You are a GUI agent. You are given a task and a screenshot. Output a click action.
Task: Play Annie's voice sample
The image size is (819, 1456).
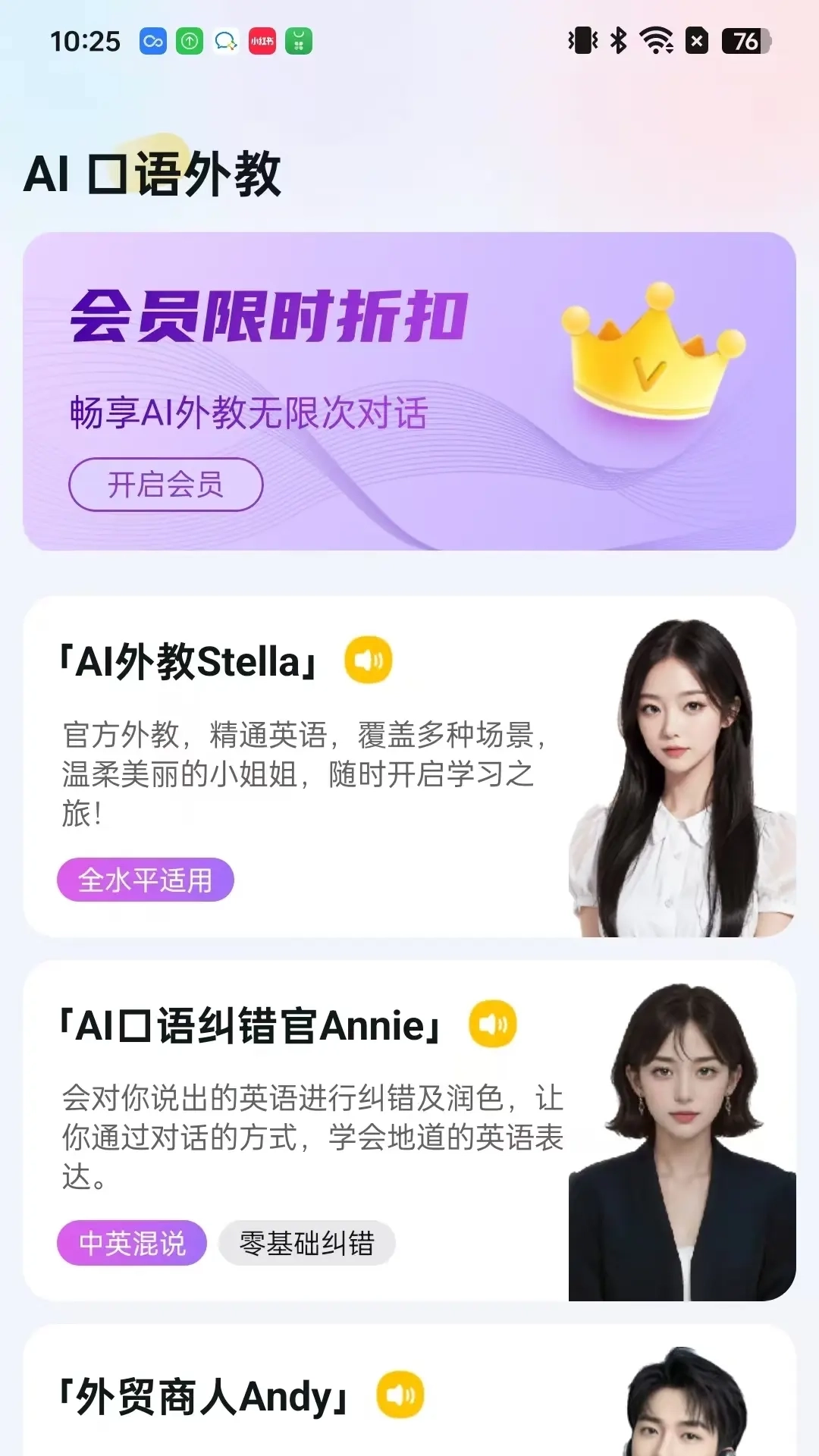pyautogui.click(x=494, y=1023)
